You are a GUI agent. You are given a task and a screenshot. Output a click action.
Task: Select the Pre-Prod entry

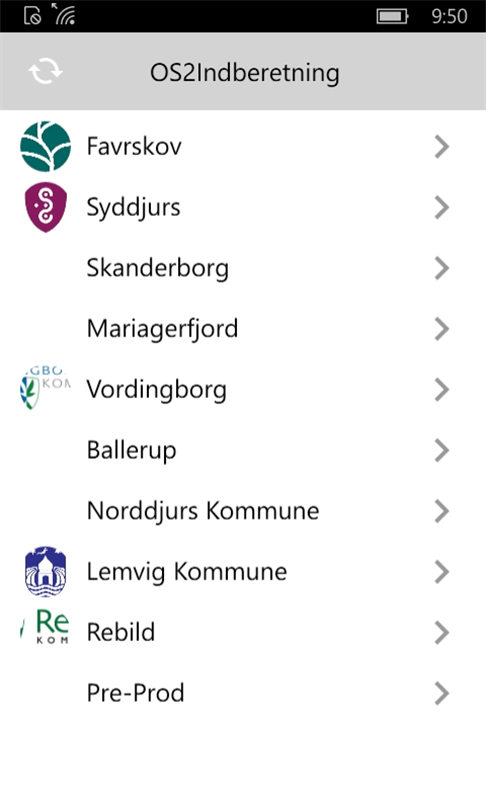pos(243,693)
